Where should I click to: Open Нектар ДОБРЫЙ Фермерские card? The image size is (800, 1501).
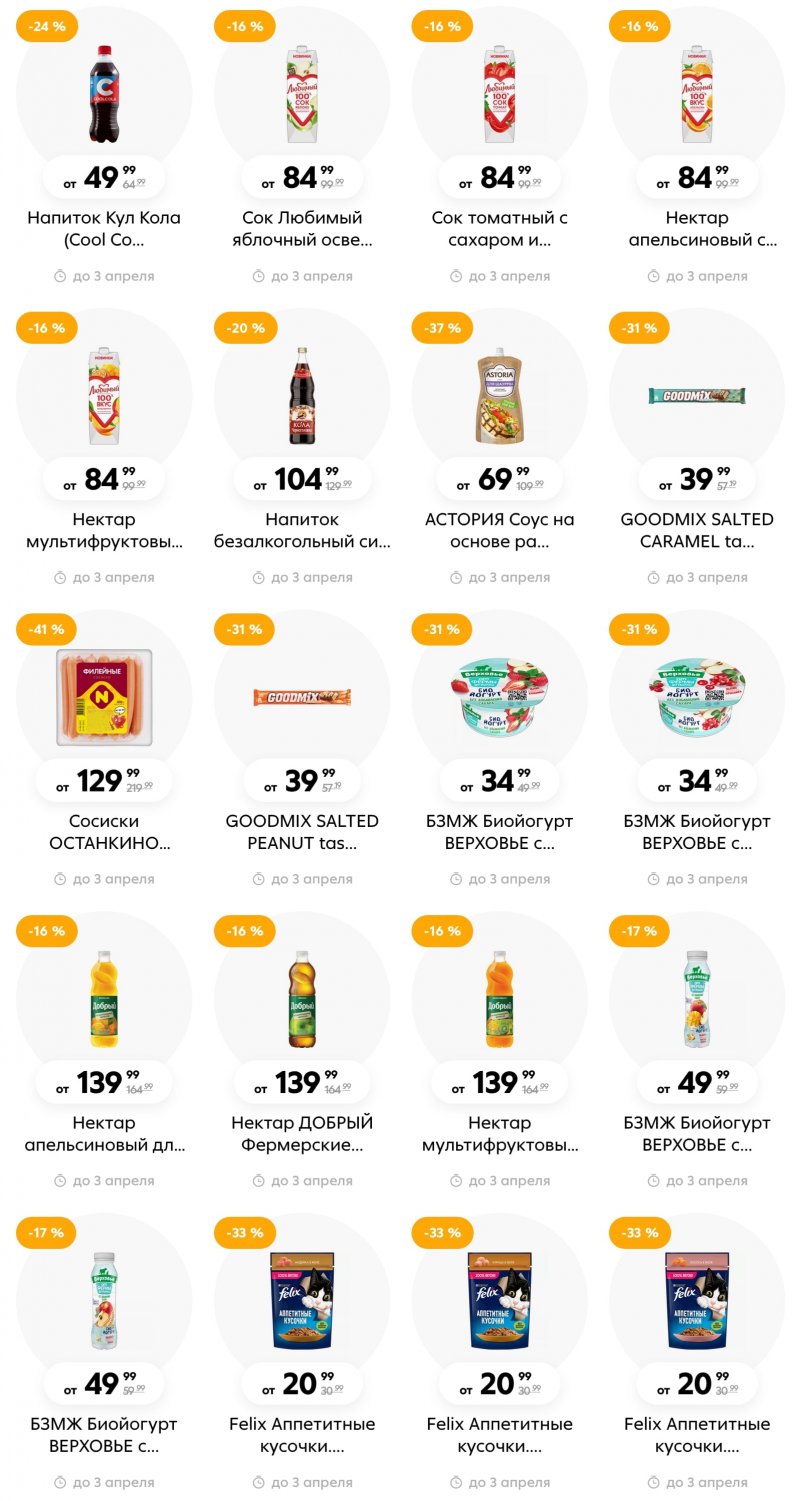point(302,1134)
